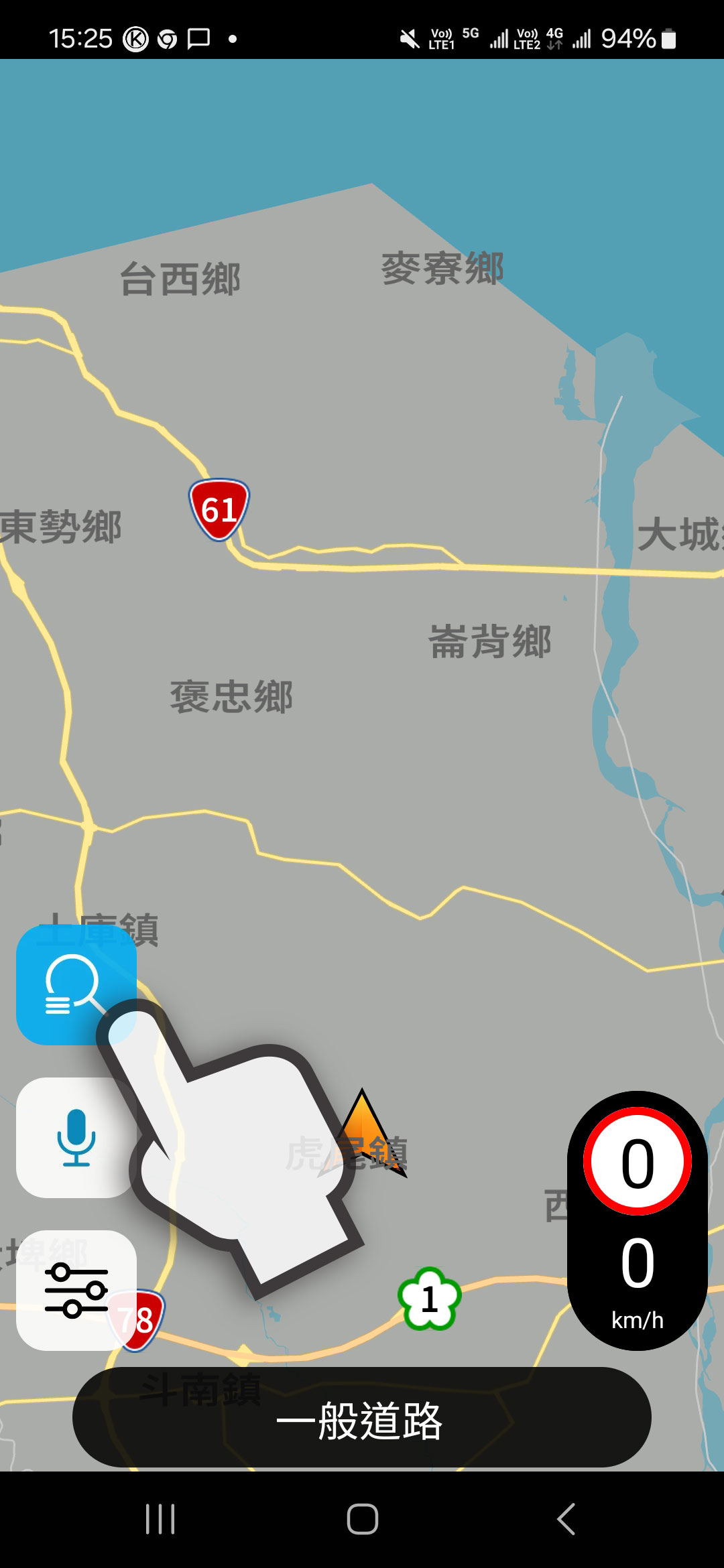
Task: Start voice input with the microphone button
Action: coord(76,1137)
